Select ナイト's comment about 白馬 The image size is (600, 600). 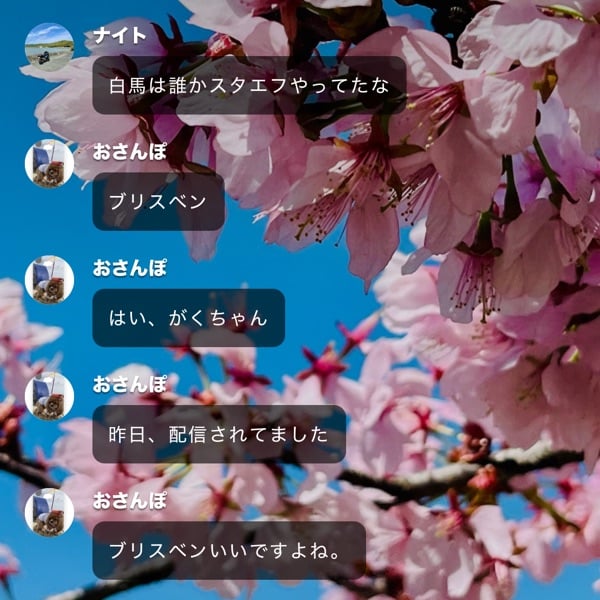point(249,85)
